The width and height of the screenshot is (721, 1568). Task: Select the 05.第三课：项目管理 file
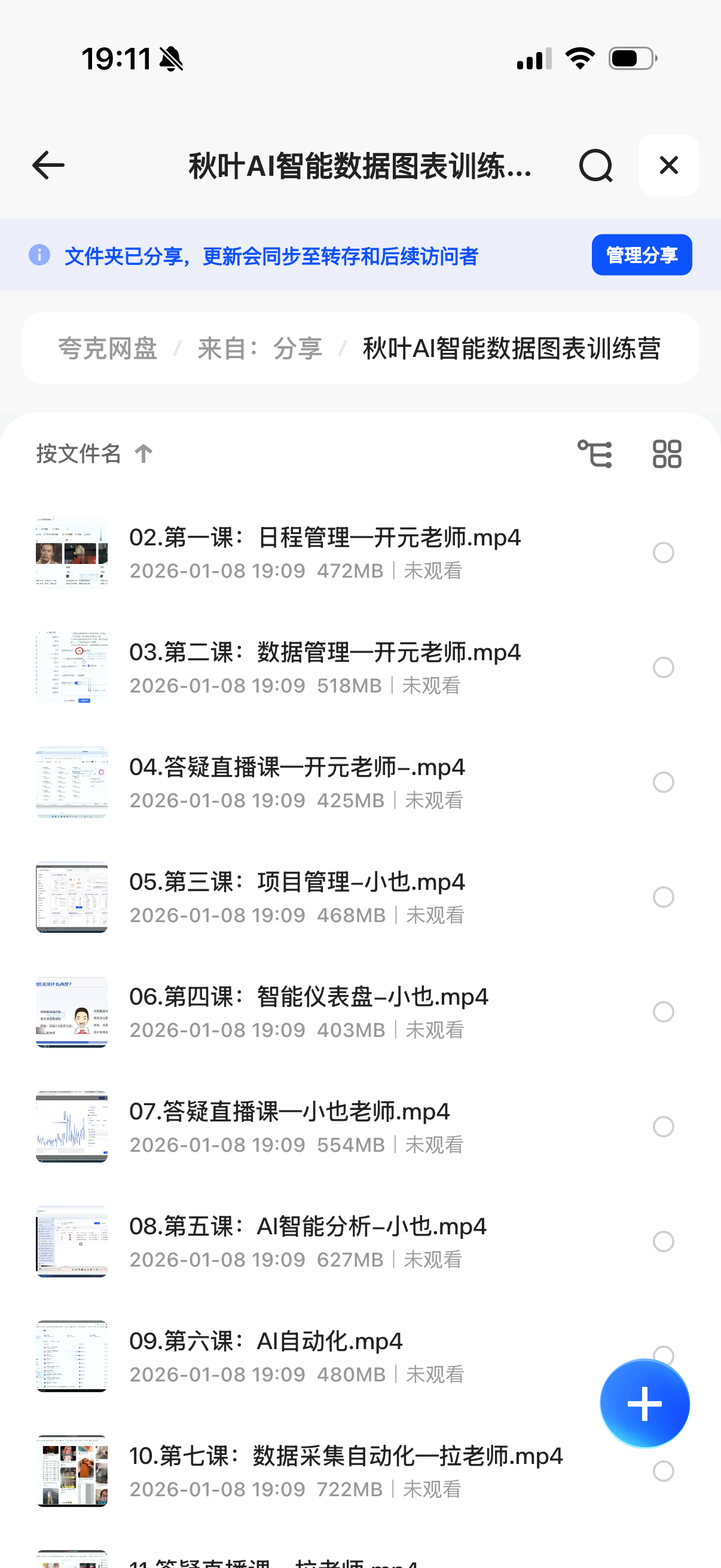click(663, 897)
